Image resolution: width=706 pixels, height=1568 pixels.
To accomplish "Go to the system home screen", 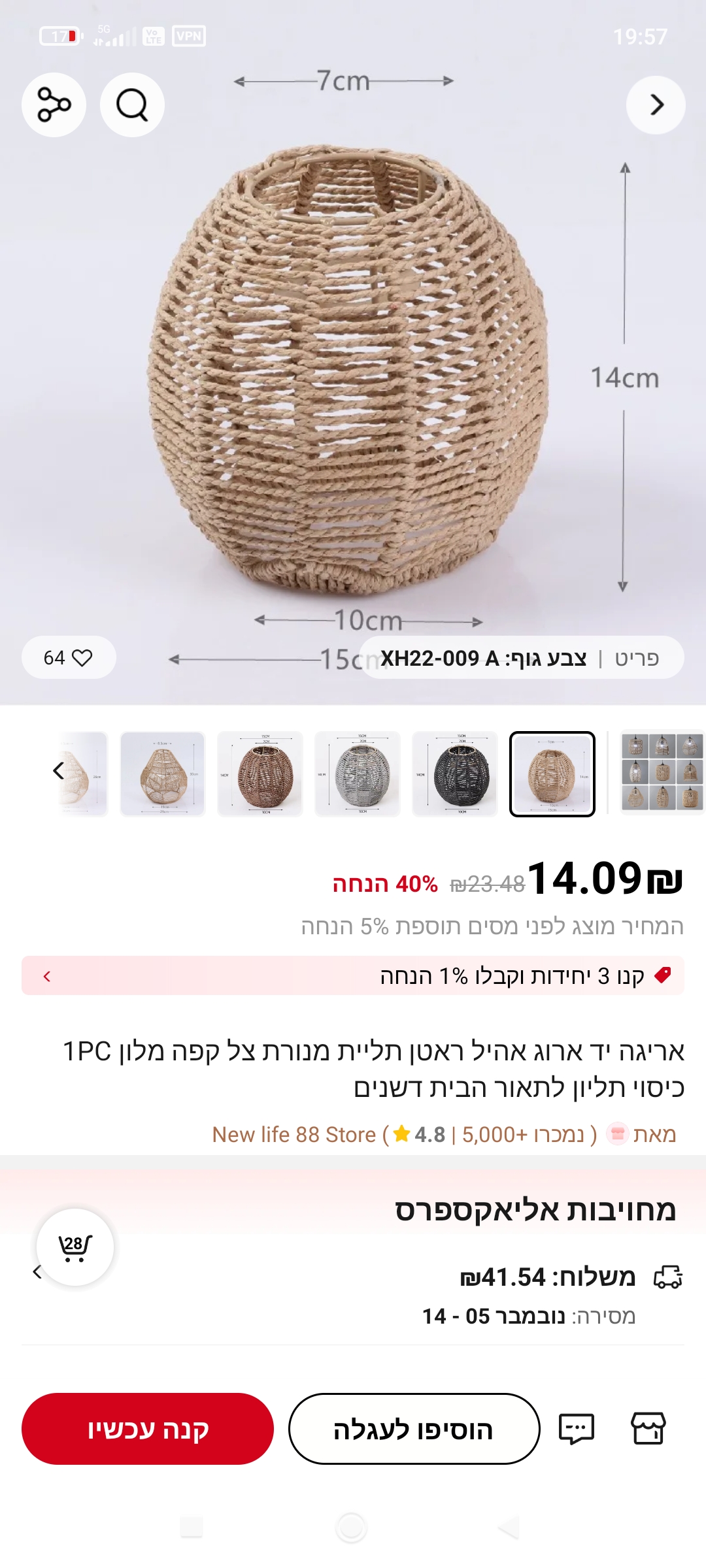I will pos(352,1527).
